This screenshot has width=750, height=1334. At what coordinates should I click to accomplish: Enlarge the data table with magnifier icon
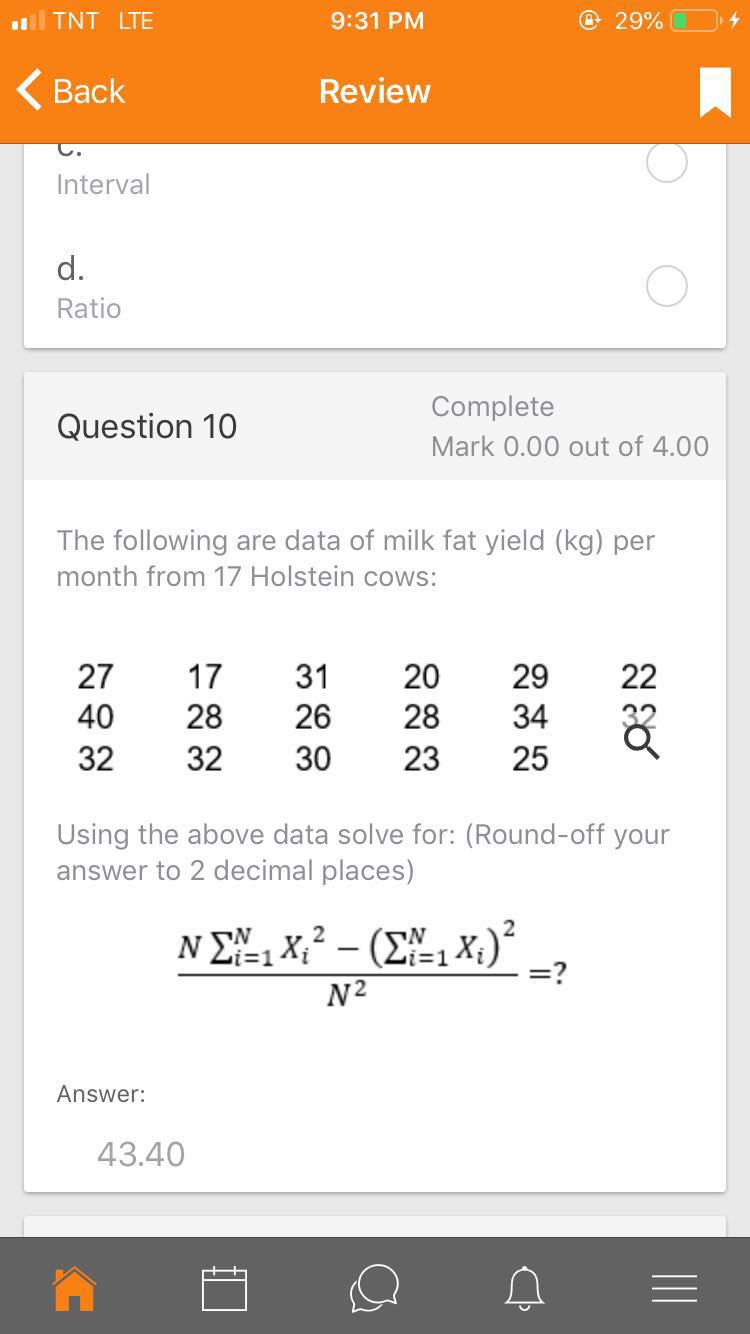pyautogui.click(x=641, y=742)
